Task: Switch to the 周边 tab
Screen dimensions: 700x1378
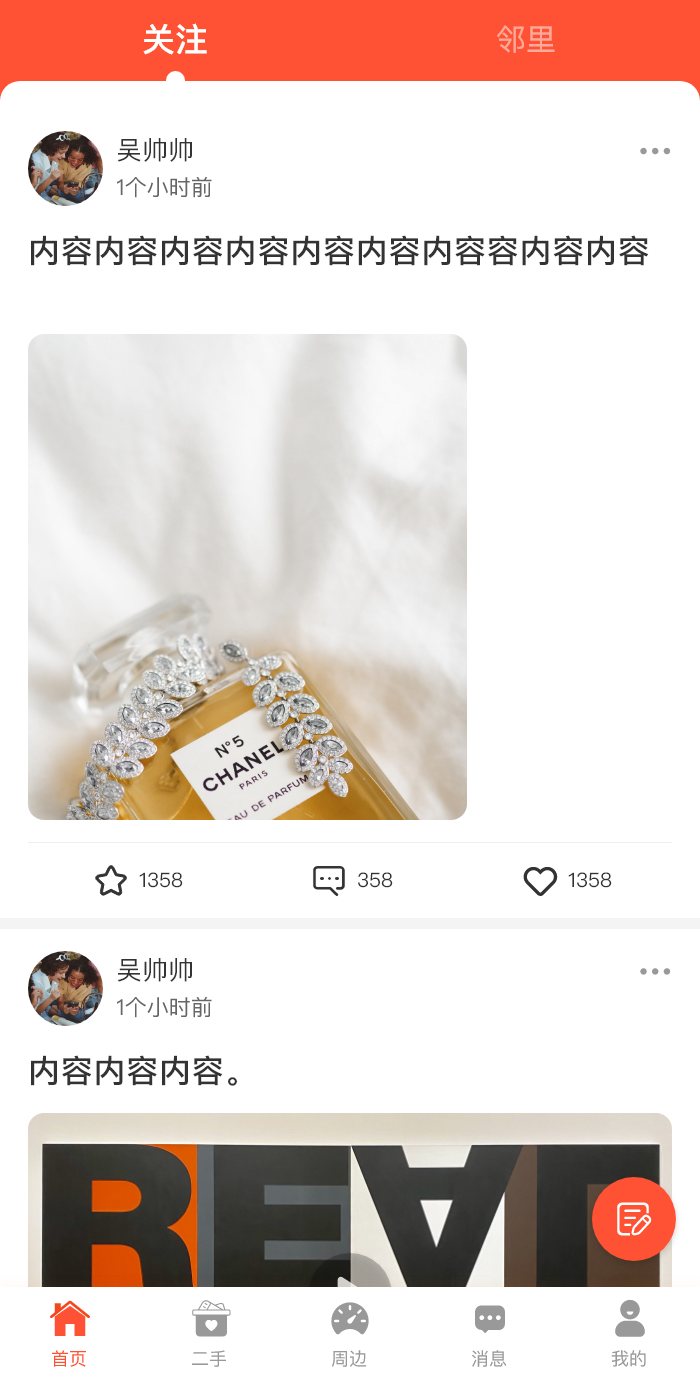Action: pos(350,1333)
